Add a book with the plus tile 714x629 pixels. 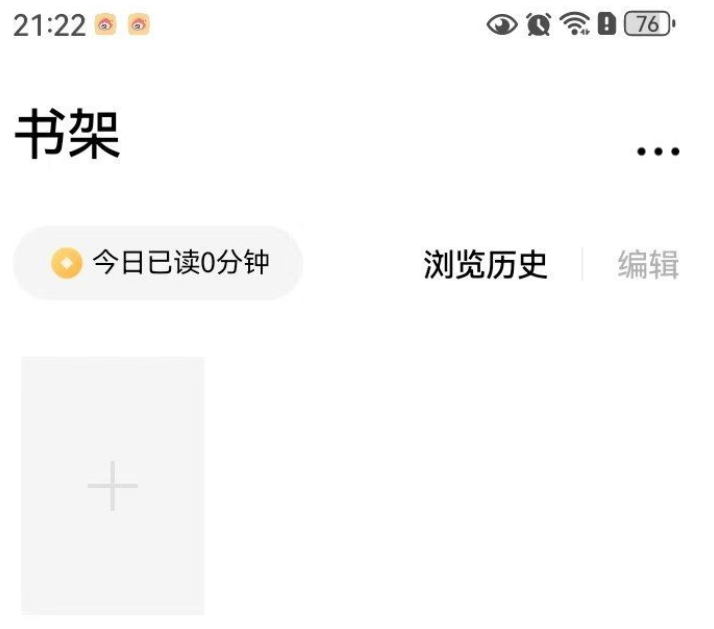(x=112, y=486)
